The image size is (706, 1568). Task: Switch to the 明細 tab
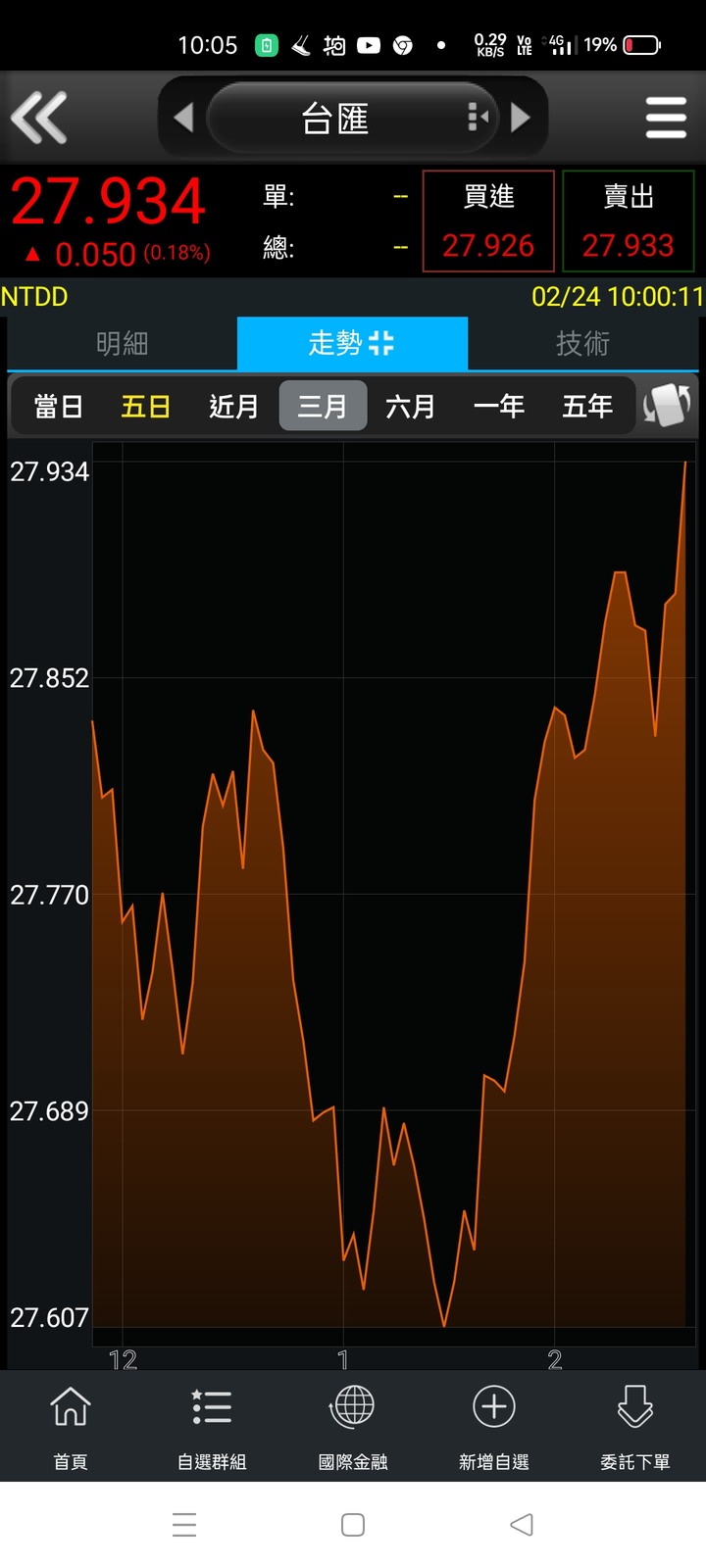pos(122,343)
